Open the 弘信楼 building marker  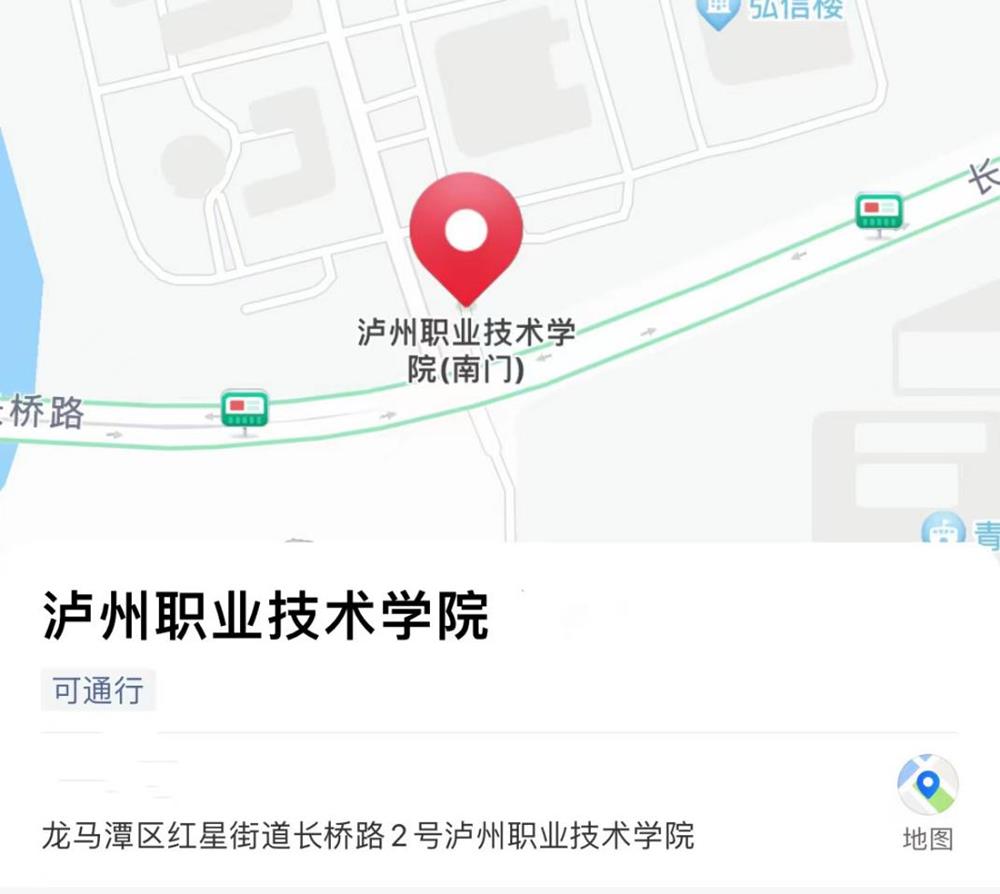coord(718,12)
